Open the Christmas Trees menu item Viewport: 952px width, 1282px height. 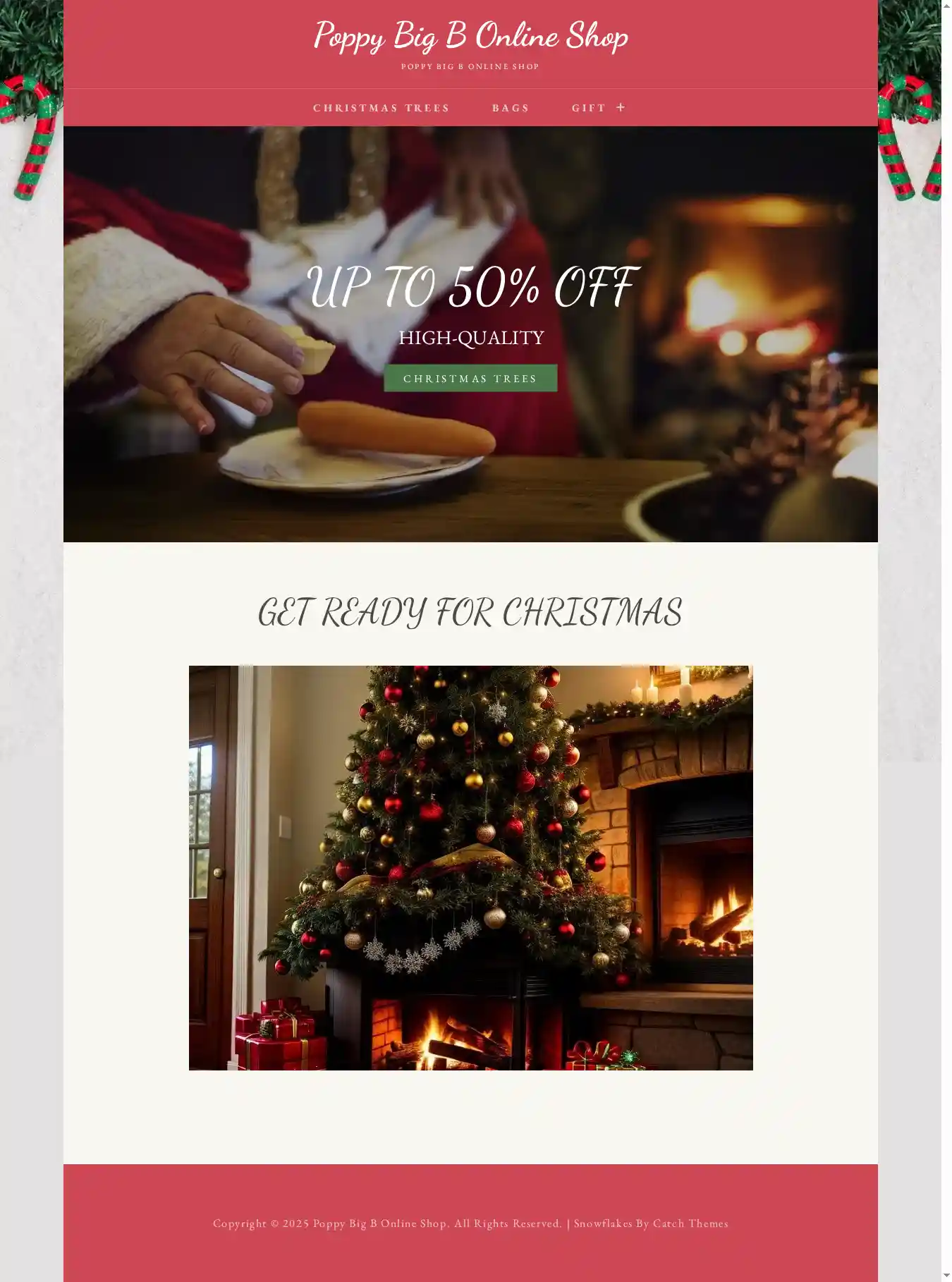(x=381, y=108)
